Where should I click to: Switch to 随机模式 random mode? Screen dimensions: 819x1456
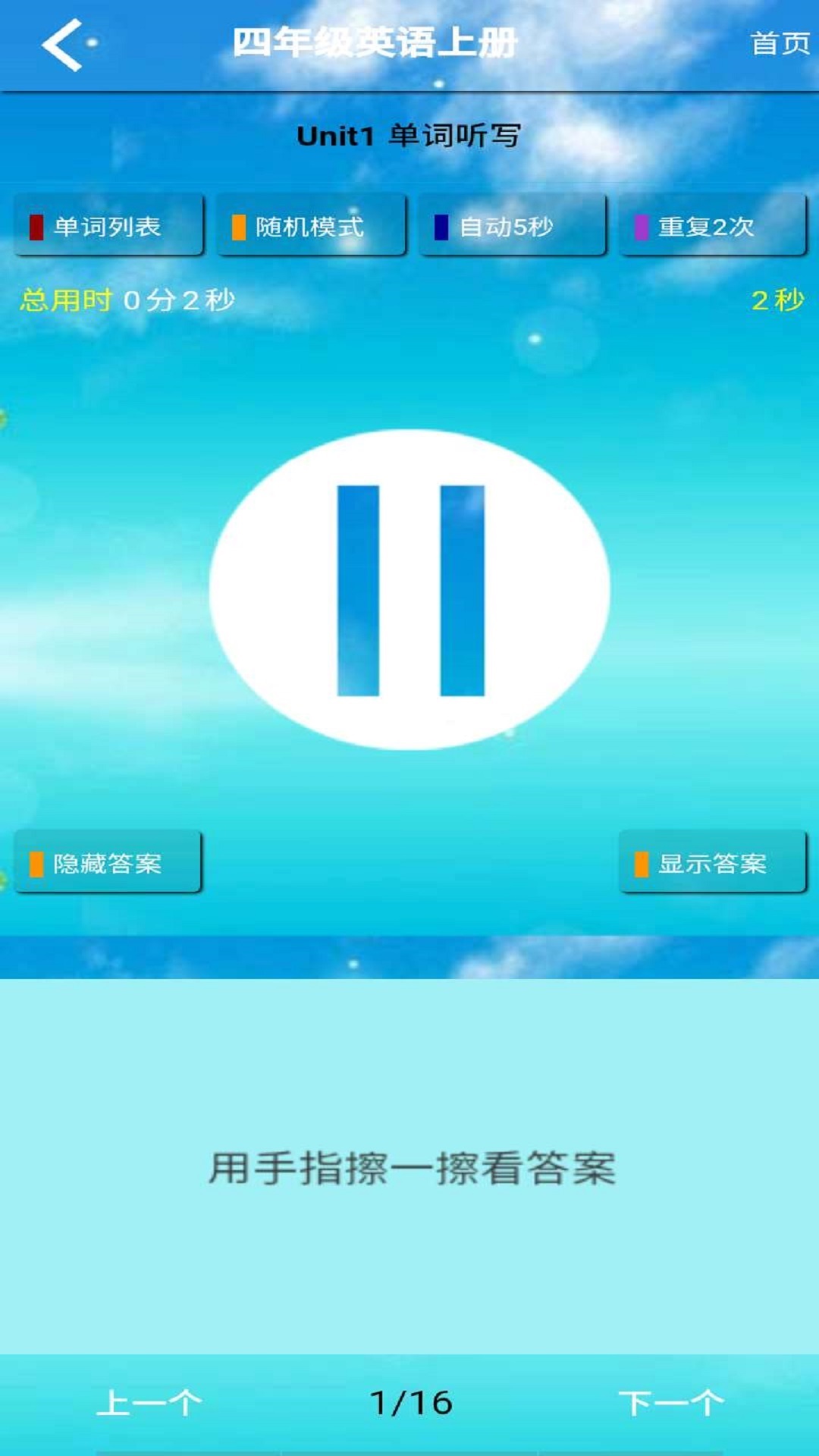click(311, 226)
